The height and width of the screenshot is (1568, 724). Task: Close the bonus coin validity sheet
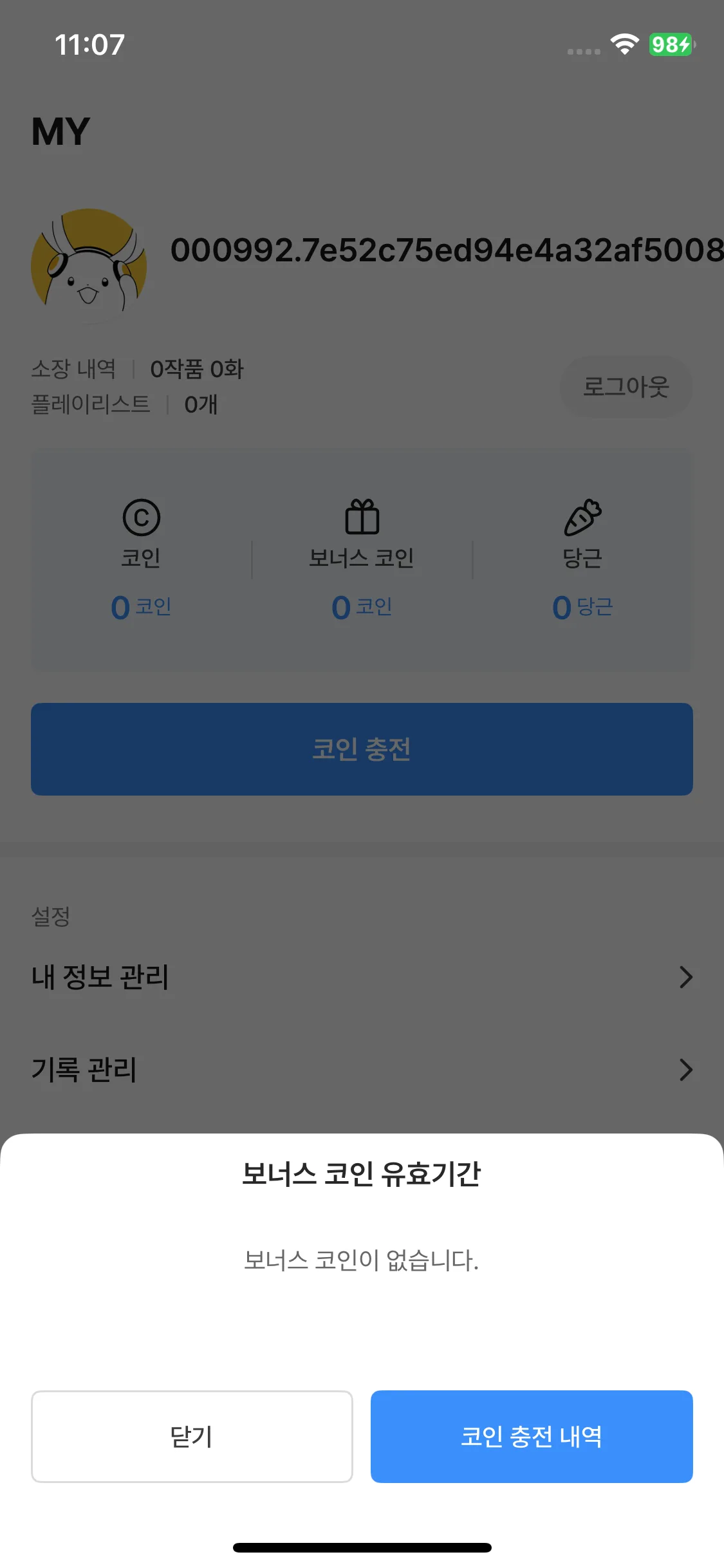click(192, 1436)
